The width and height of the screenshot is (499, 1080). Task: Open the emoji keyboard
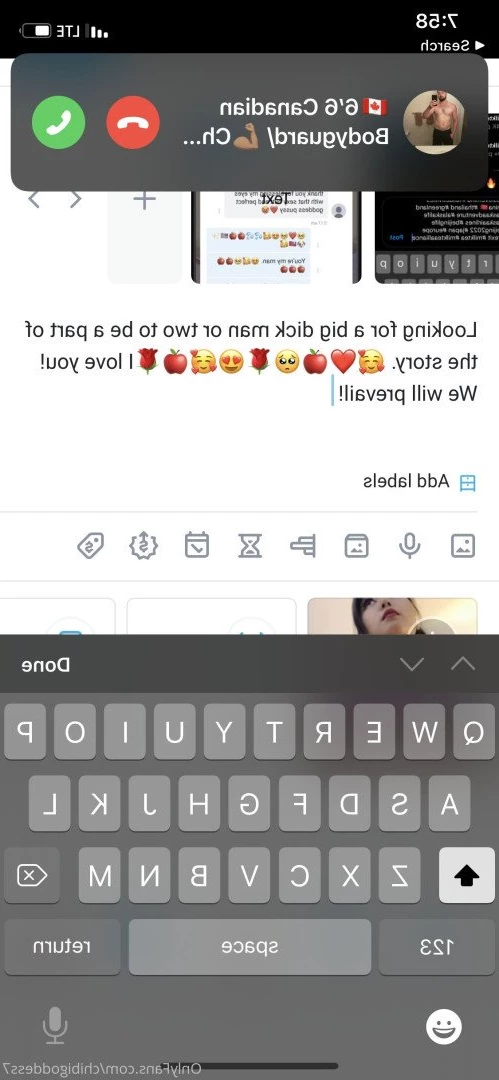[445, 1027]
